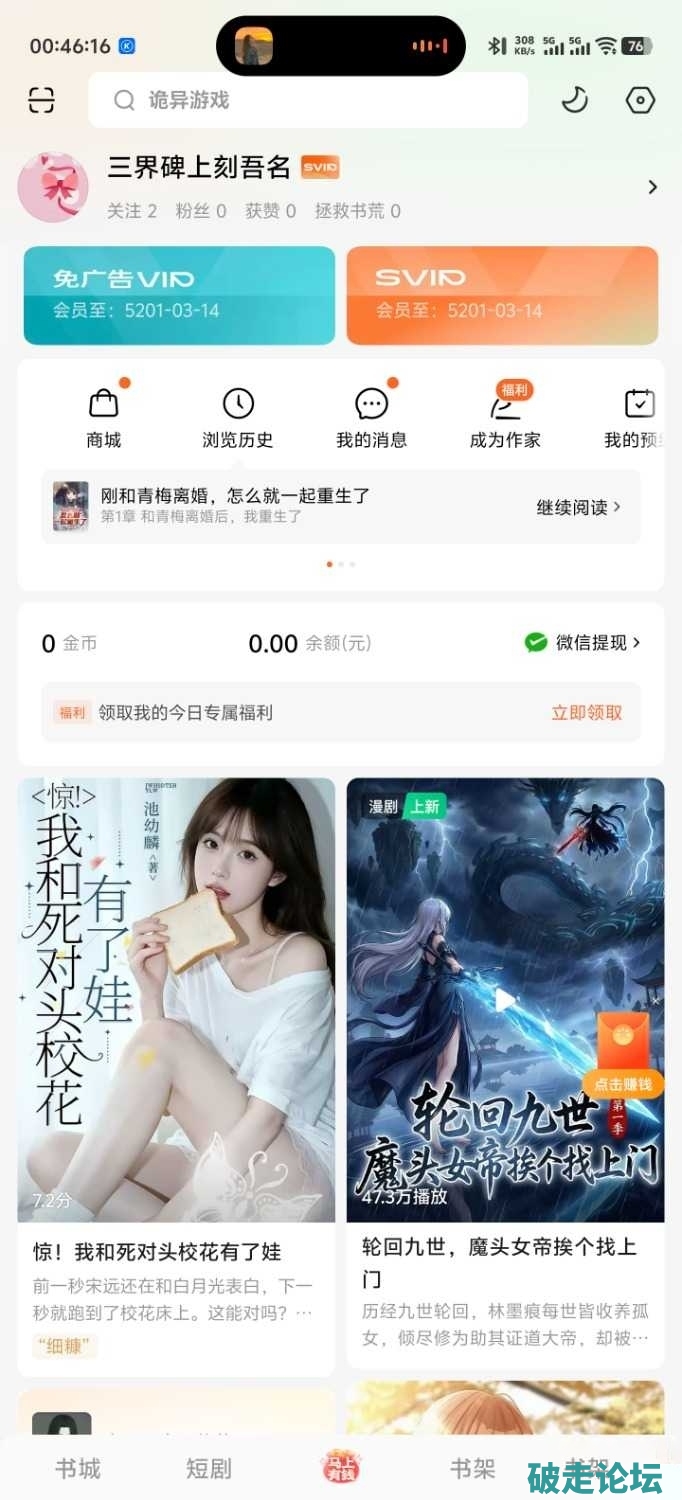Open the 轮回九世 comic drama card
The width and height of the screenshot is (682, 1500).
[505, 1000]
